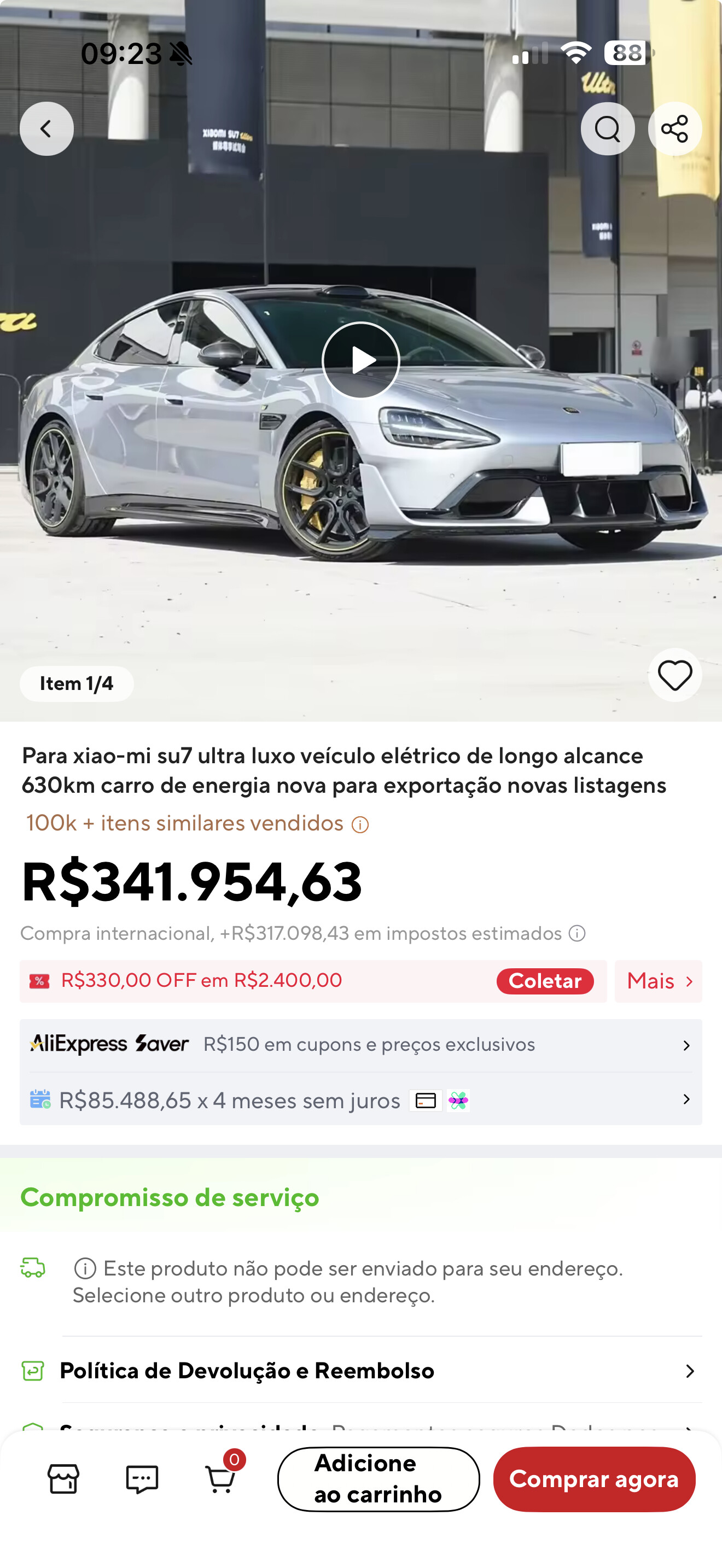
Task: Visit the seller's store icon
Action: tap(63, 1479)
